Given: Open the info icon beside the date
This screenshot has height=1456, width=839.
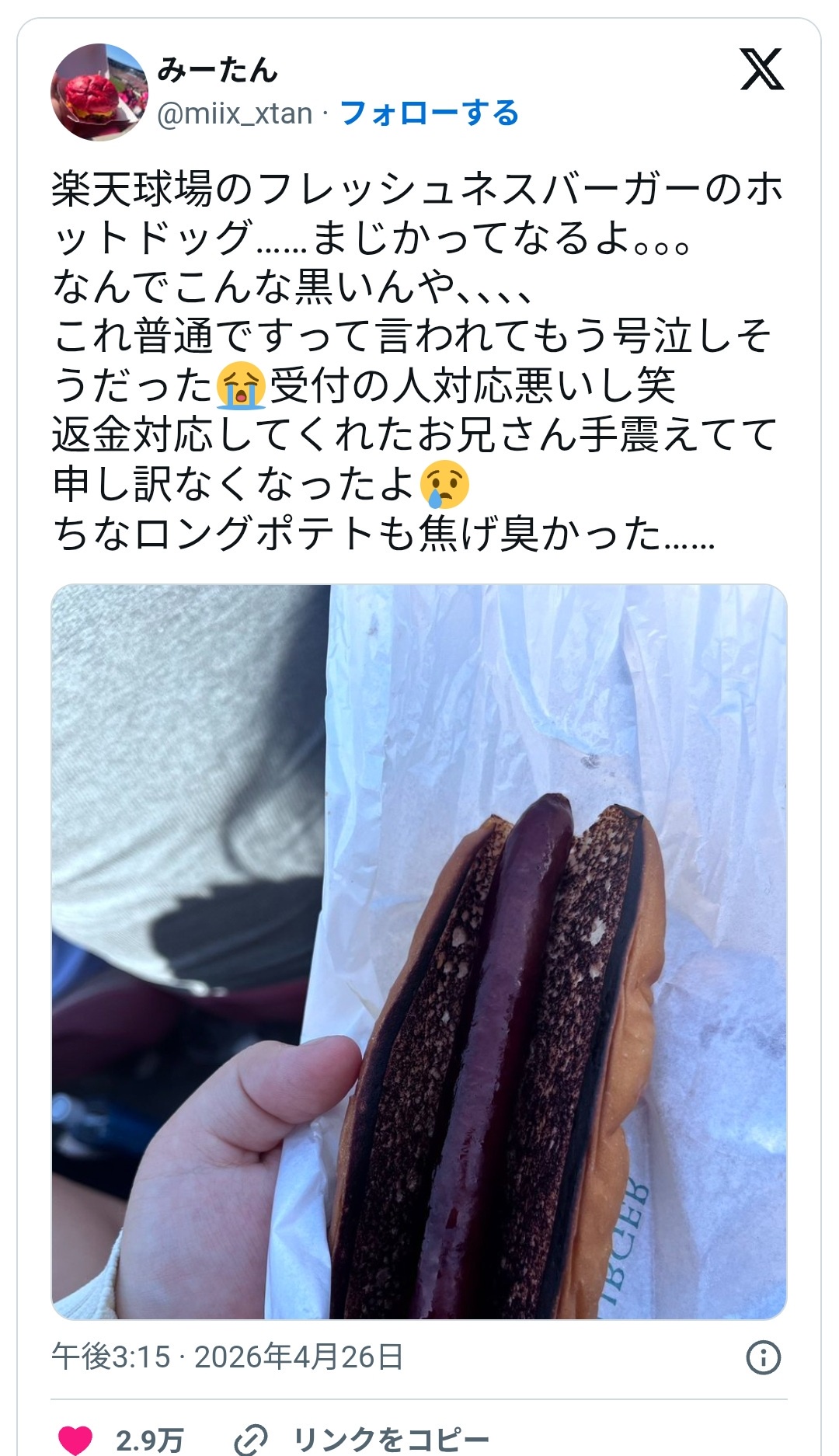Looking at the screenshot, I should pyautogui.click(x=763, y=1357).
